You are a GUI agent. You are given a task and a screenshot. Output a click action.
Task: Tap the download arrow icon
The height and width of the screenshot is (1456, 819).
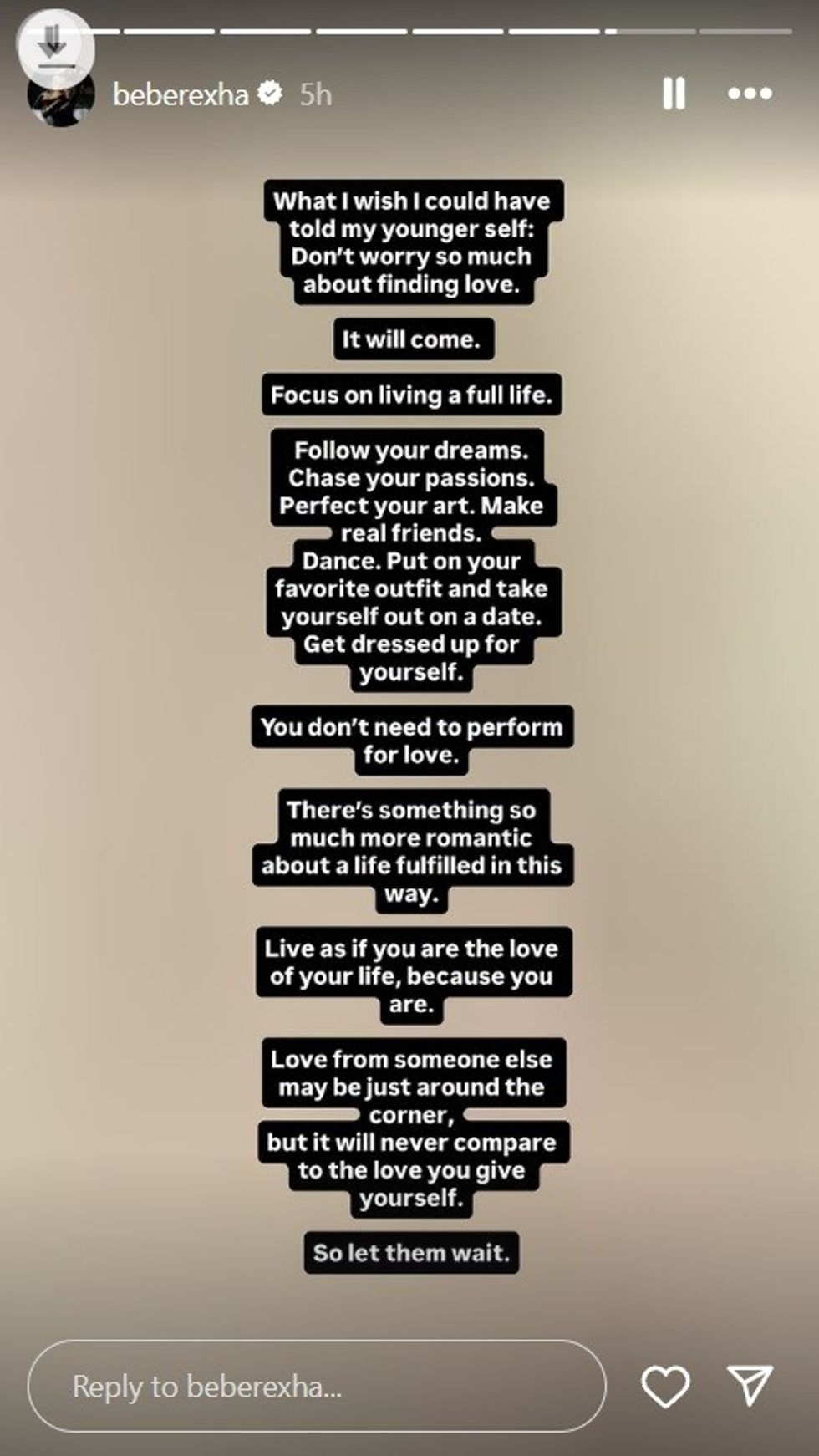tap(53, 44)
